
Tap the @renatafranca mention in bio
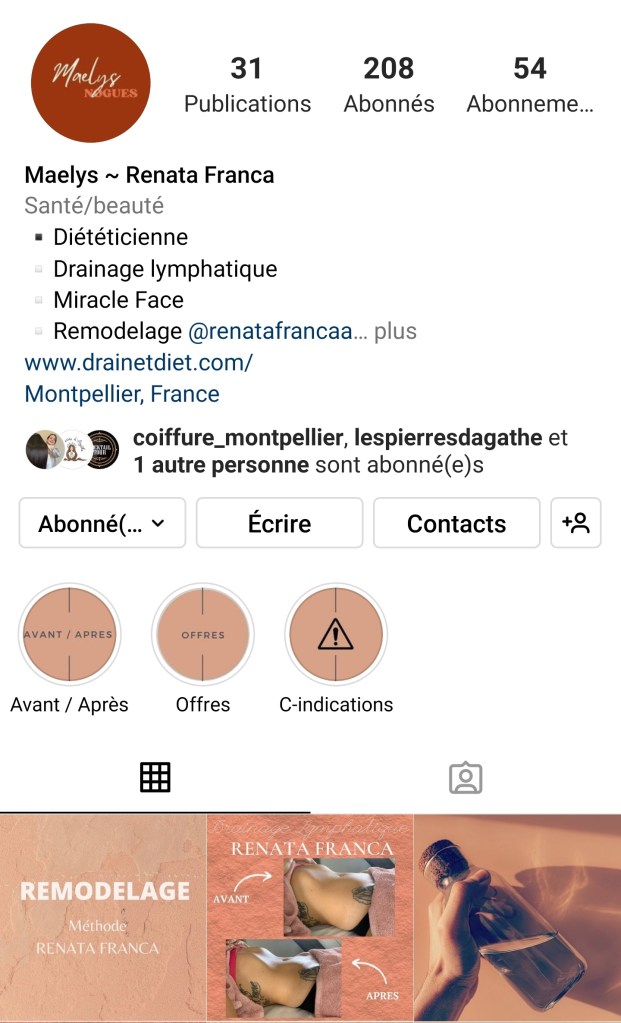pos(270,331)
